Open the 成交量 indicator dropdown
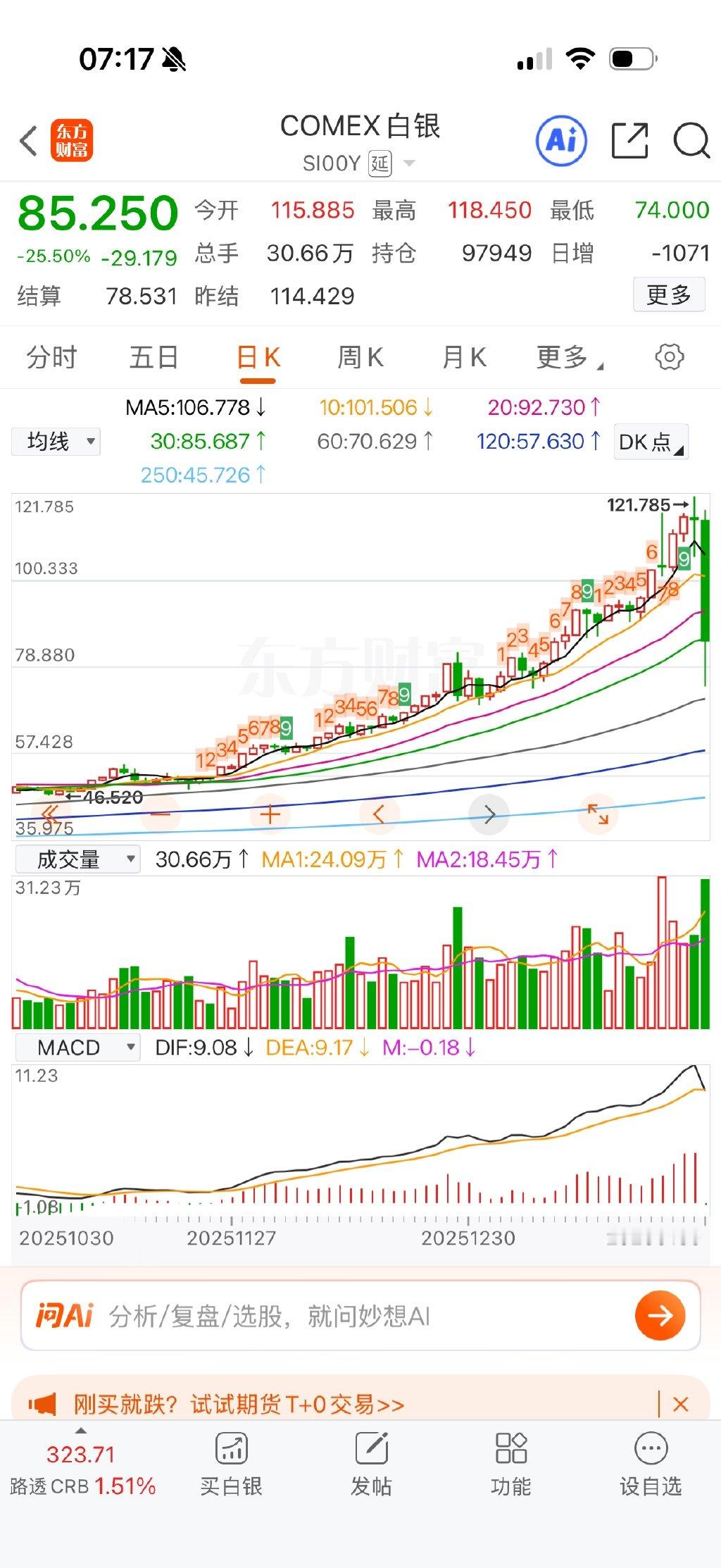 coord(77,859)
